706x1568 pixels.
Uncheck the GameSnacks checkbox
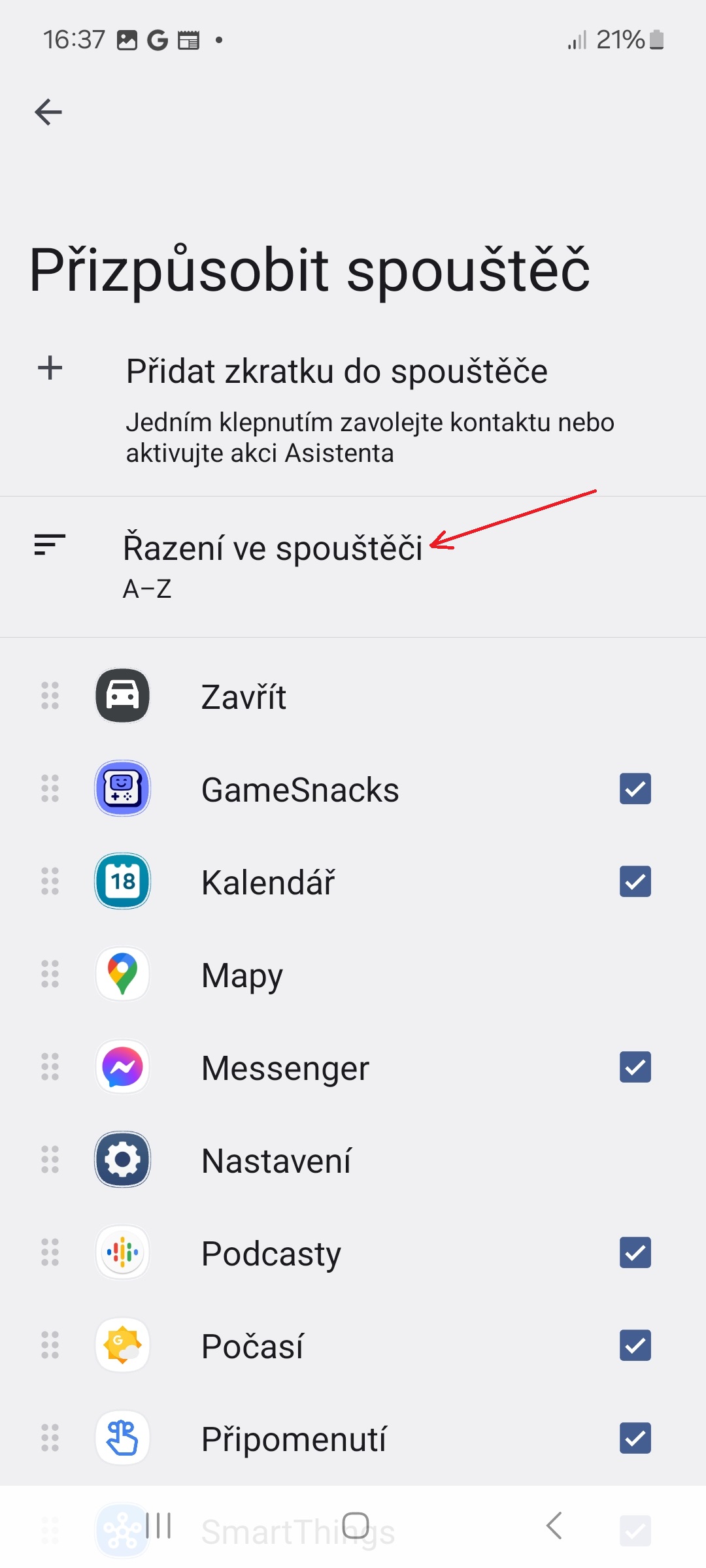pyautogui.click(x=635, y=789)
